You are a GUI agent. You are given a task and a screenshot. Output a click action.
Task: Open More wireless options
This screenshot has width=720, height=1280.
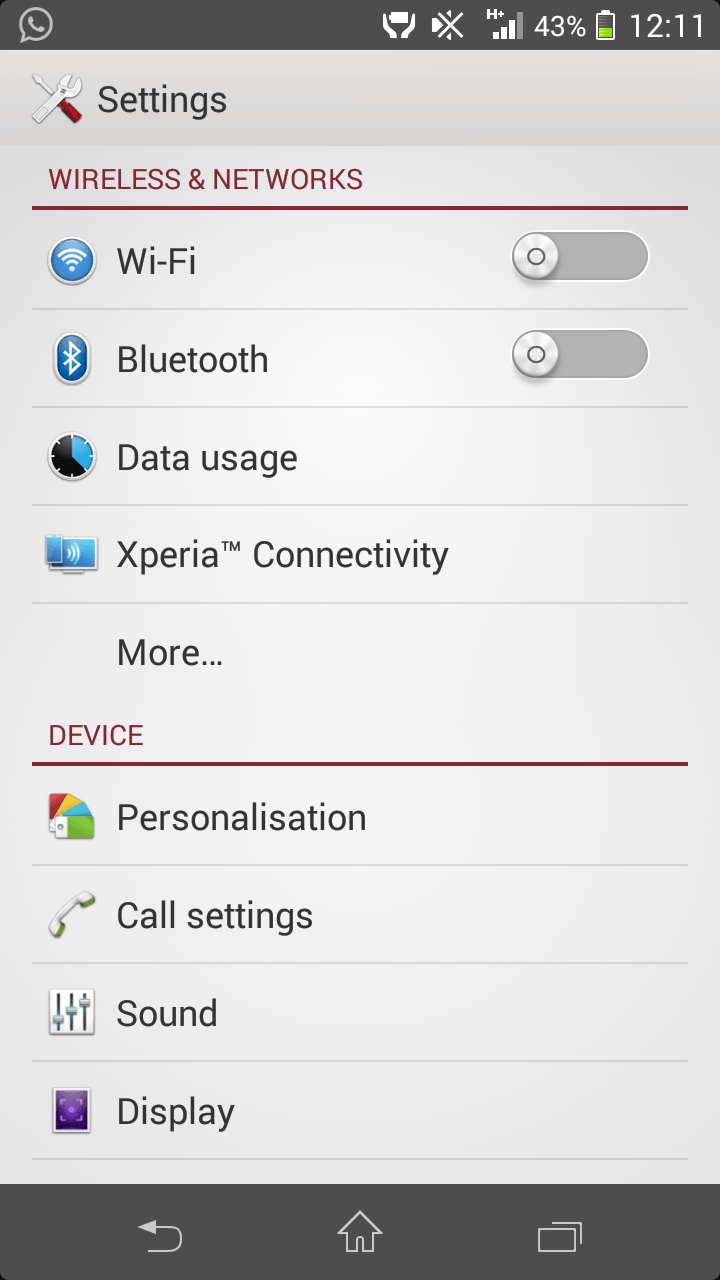click(x=360, y=653)
